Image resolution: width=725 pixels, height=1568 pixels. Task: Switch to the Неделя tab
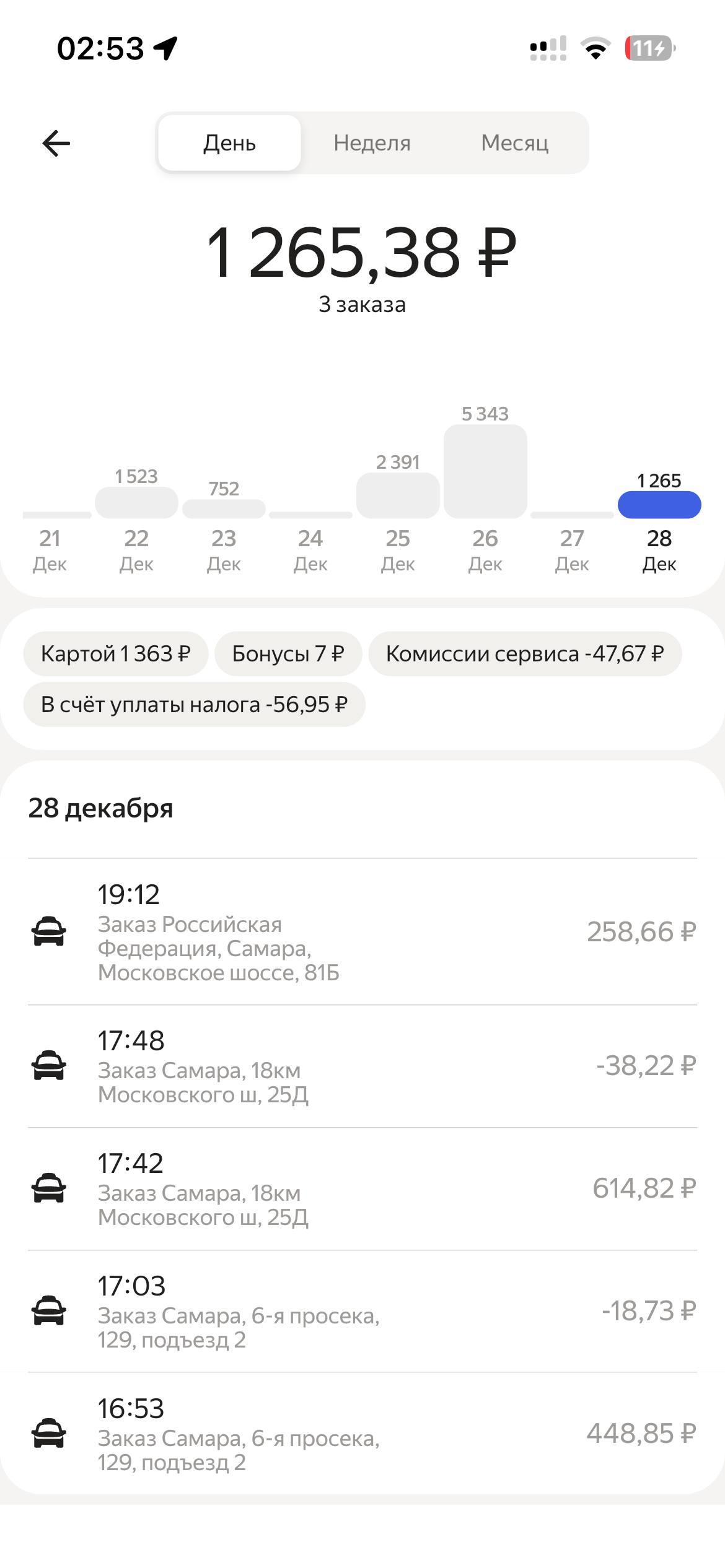click(x=372, y=143)
